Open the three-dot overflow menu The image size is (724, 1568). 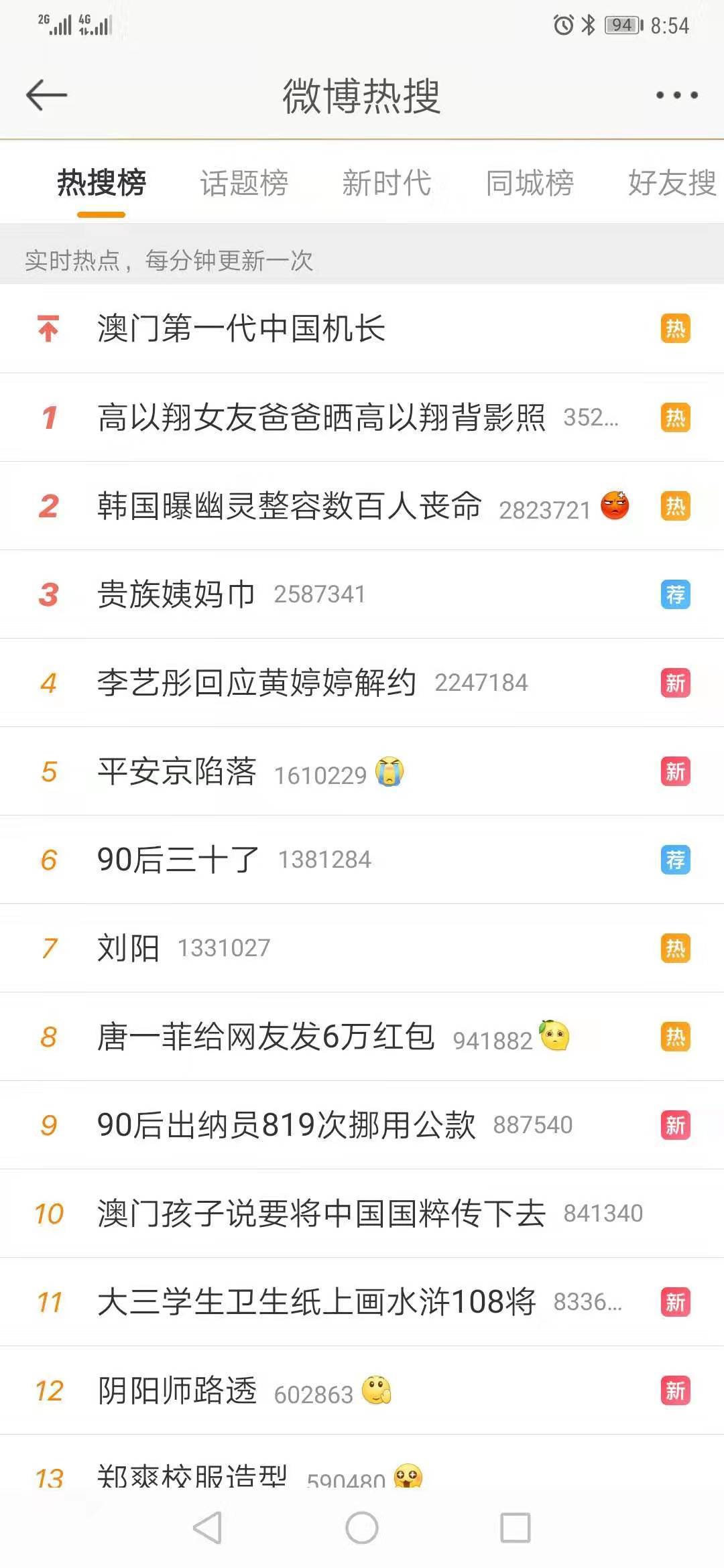pos(676,95)
